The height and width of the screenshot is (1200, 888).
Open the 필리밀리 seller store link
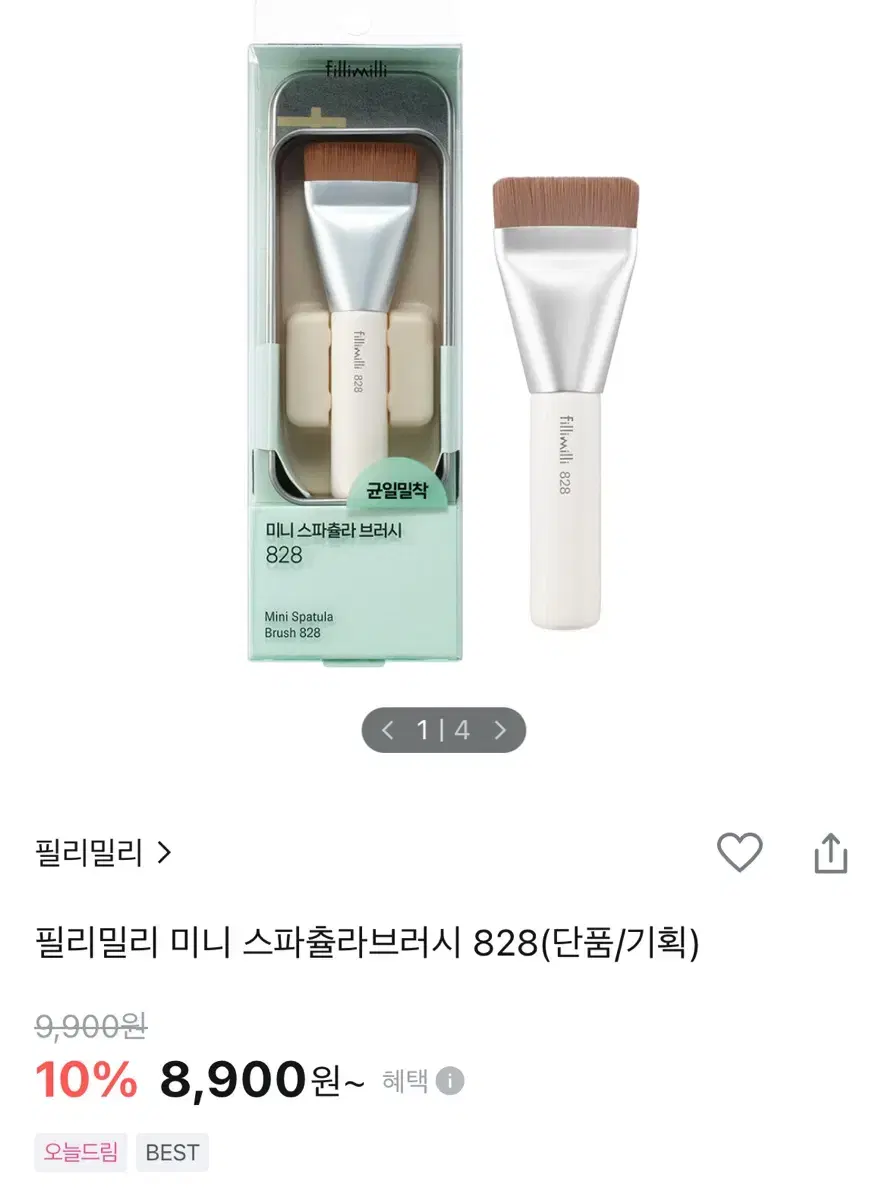(x=90, y=853)
